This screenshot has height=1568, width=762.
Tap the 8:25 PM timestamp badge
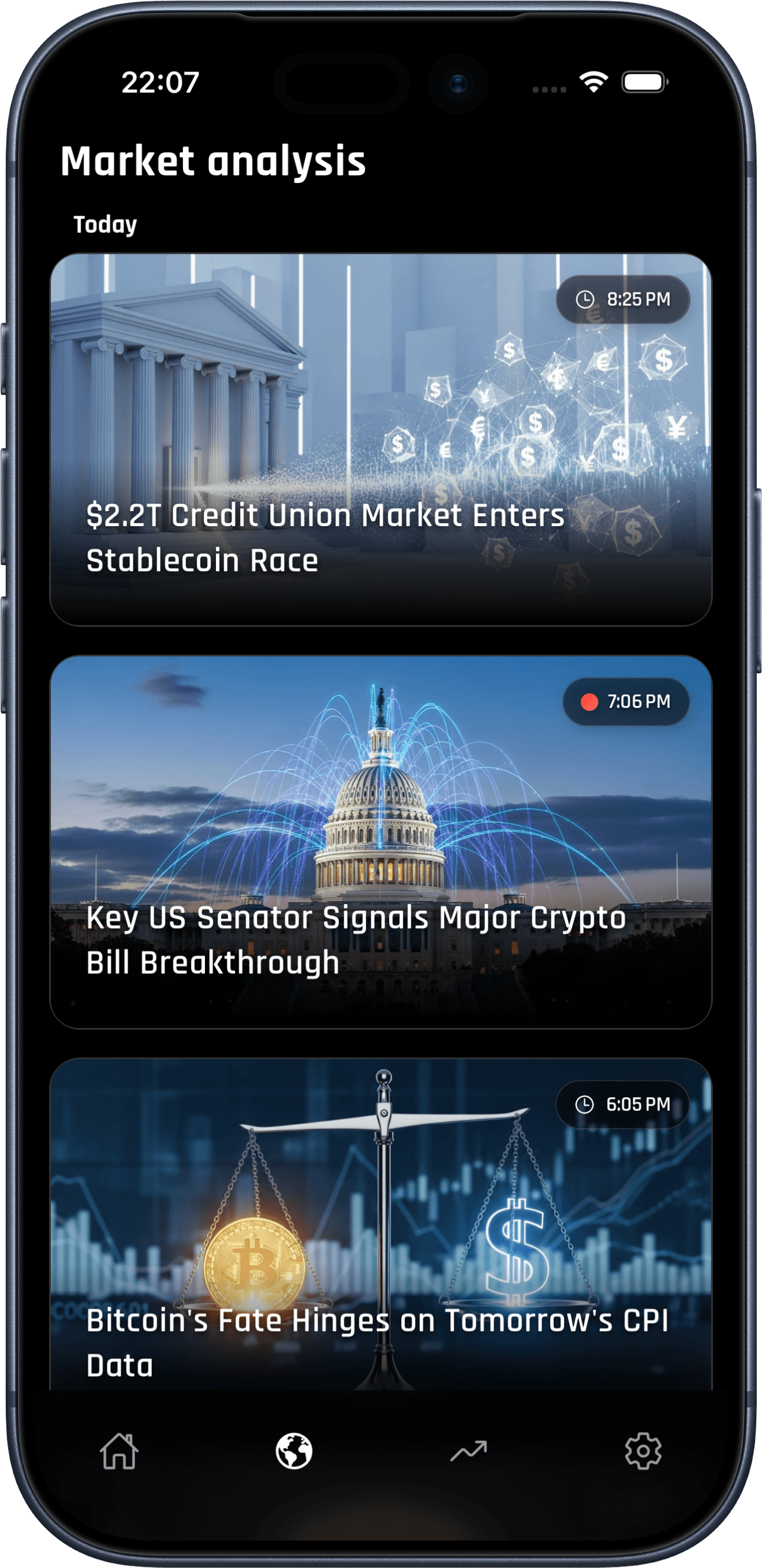(622, 299)
